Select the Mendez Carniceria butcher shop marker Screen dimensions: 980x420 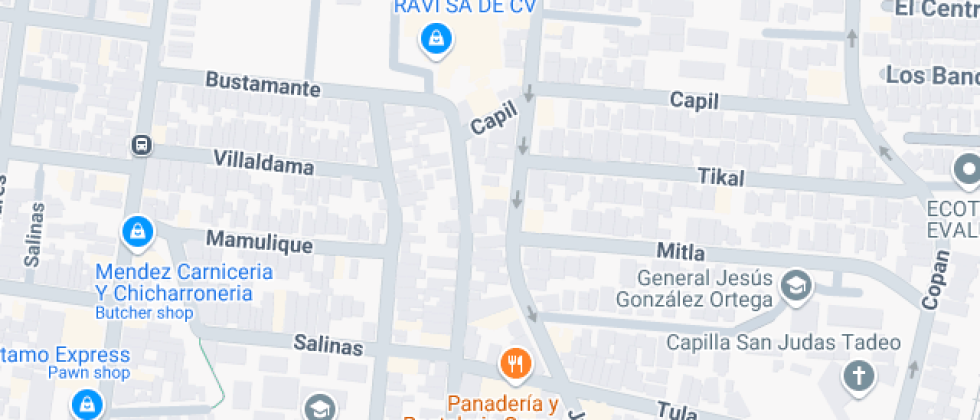pyautogui.click(x=136, y=233)
